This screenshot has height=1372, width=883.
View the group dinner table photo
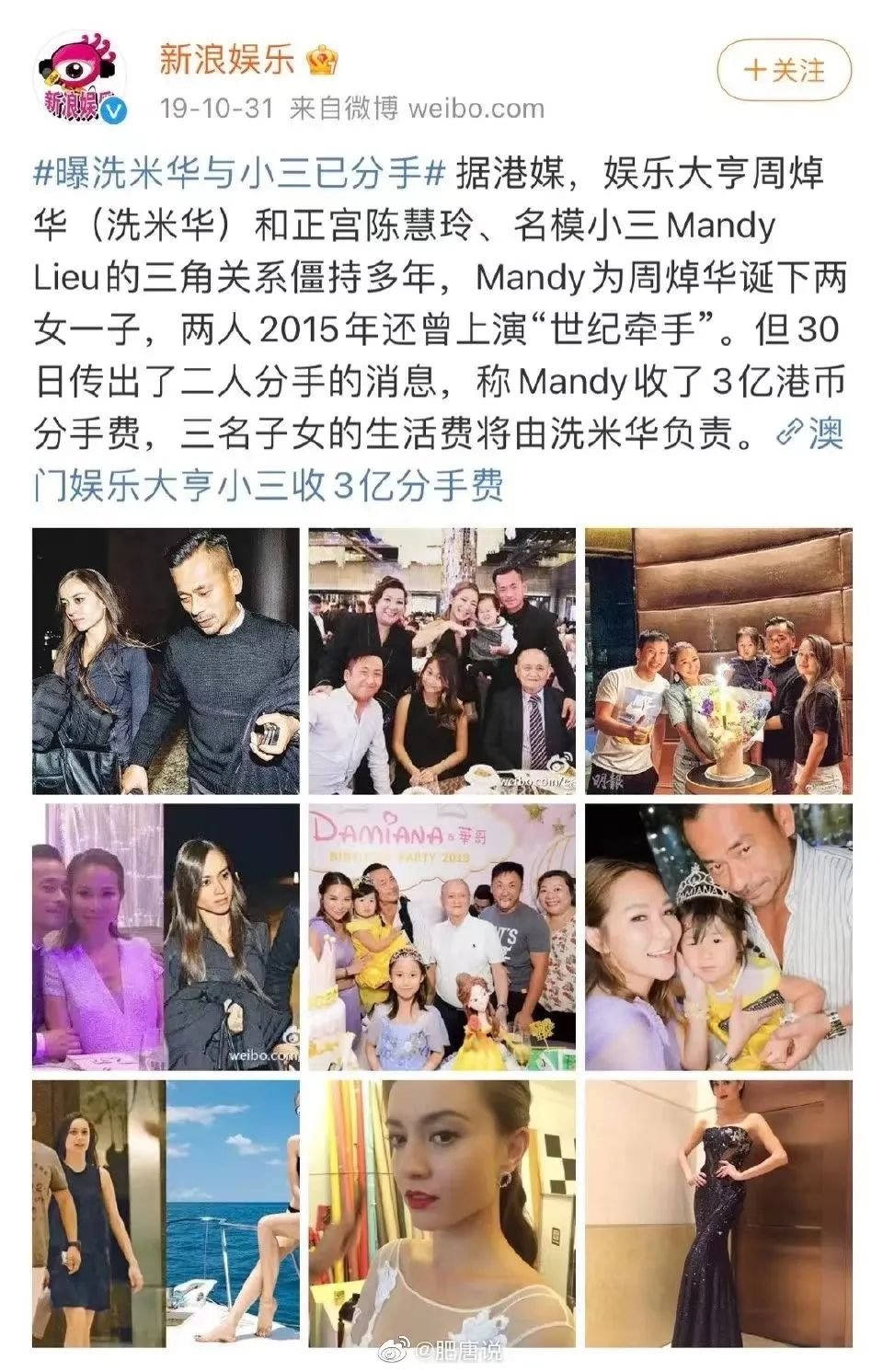click(441, 661)
